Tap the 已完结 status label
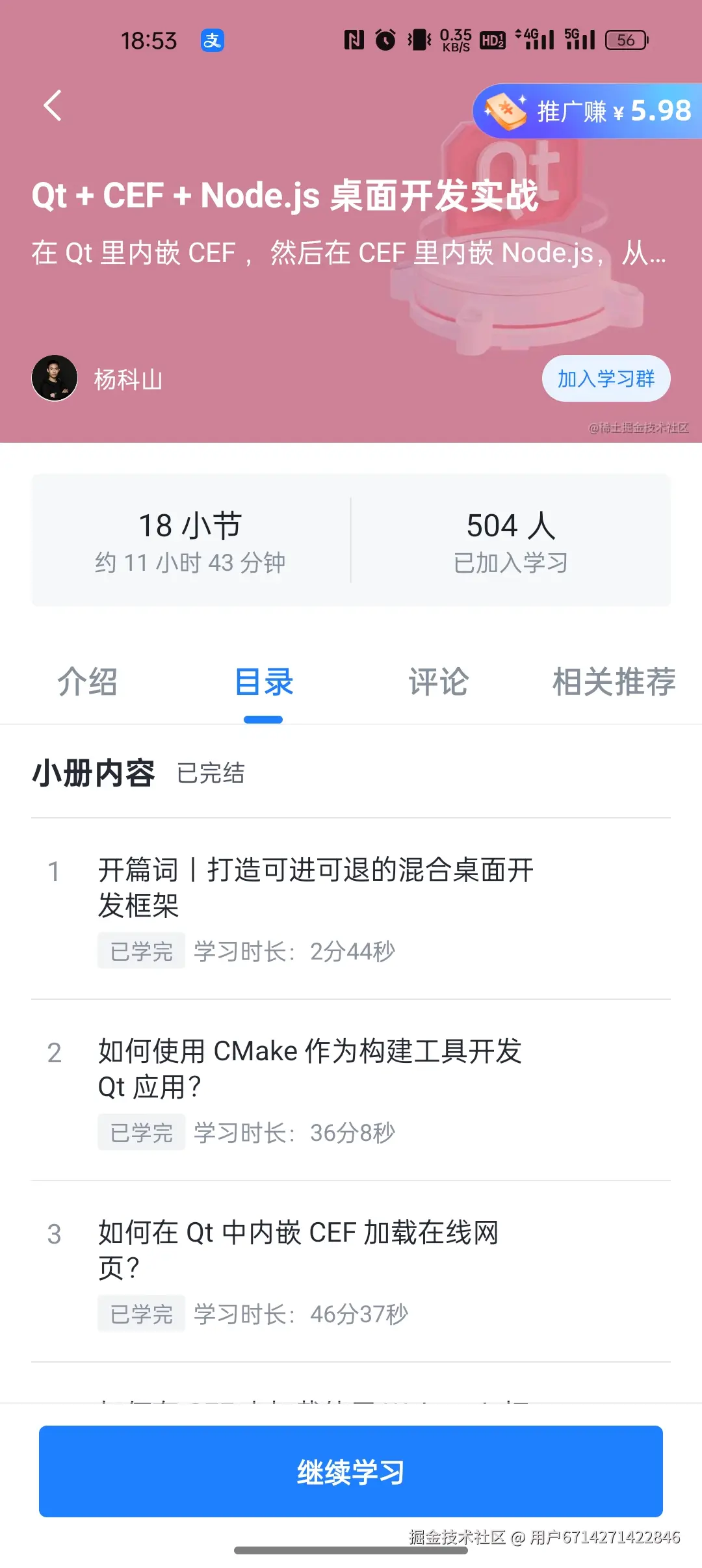The height and width of the screenshot is (1568, 702). (x=211, y=774)
